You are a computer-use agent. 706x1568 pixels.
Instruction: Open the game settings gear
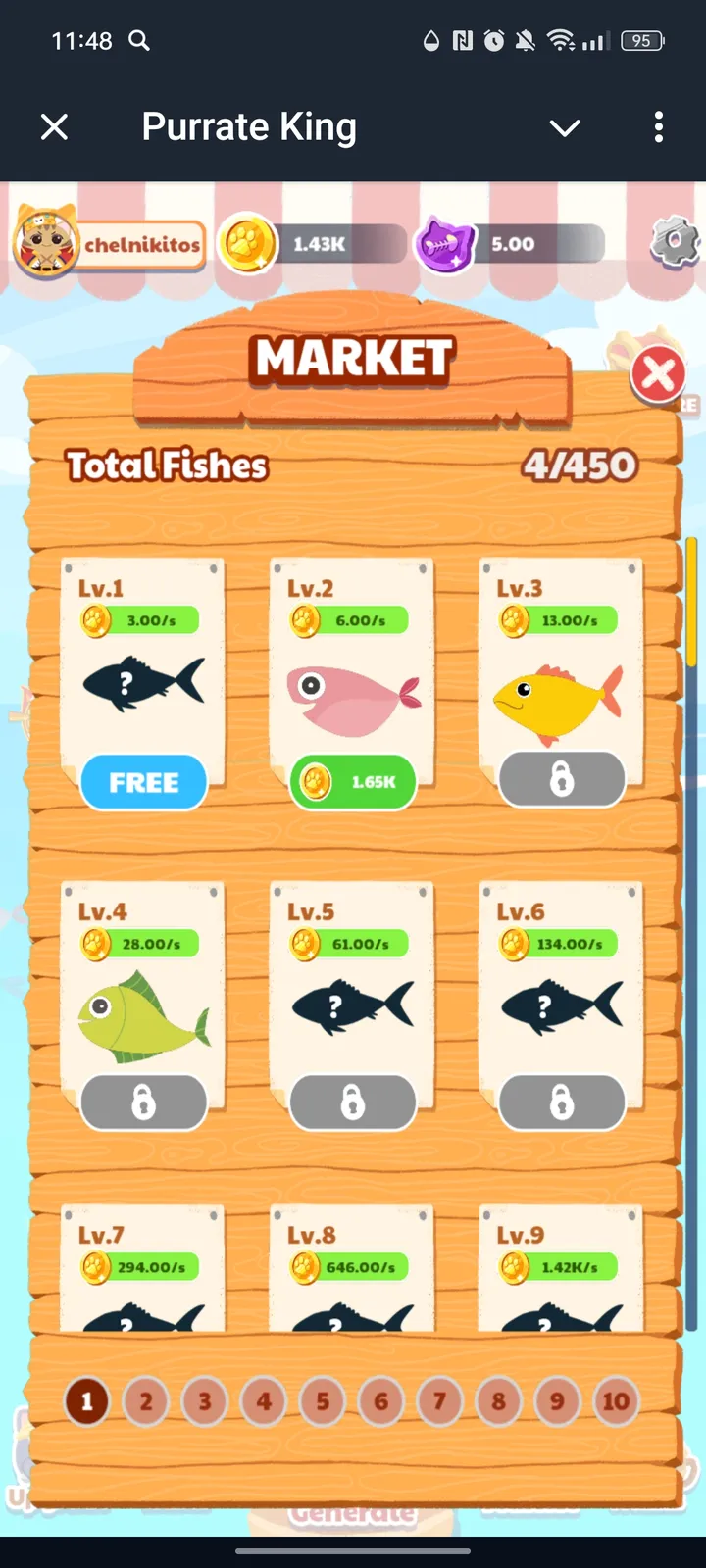point(675,242)
